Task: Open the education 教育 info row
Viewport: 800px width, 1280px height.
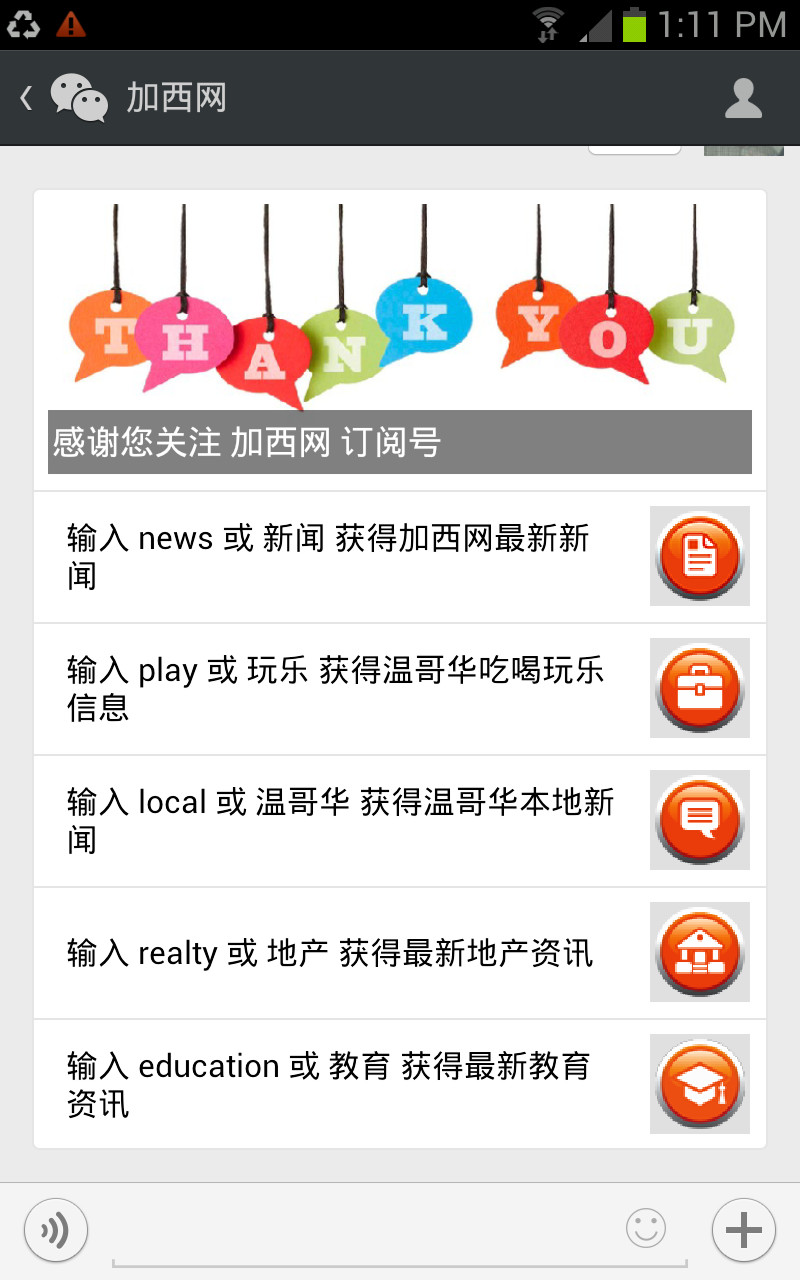Action: click(400, 1084)
